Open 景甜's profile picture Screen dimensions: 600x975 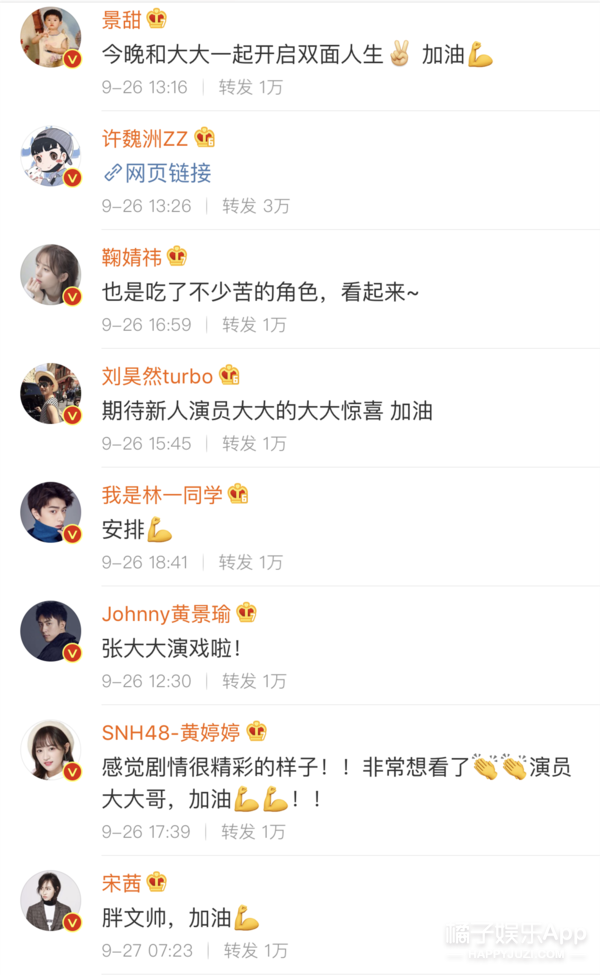(50, 38)
